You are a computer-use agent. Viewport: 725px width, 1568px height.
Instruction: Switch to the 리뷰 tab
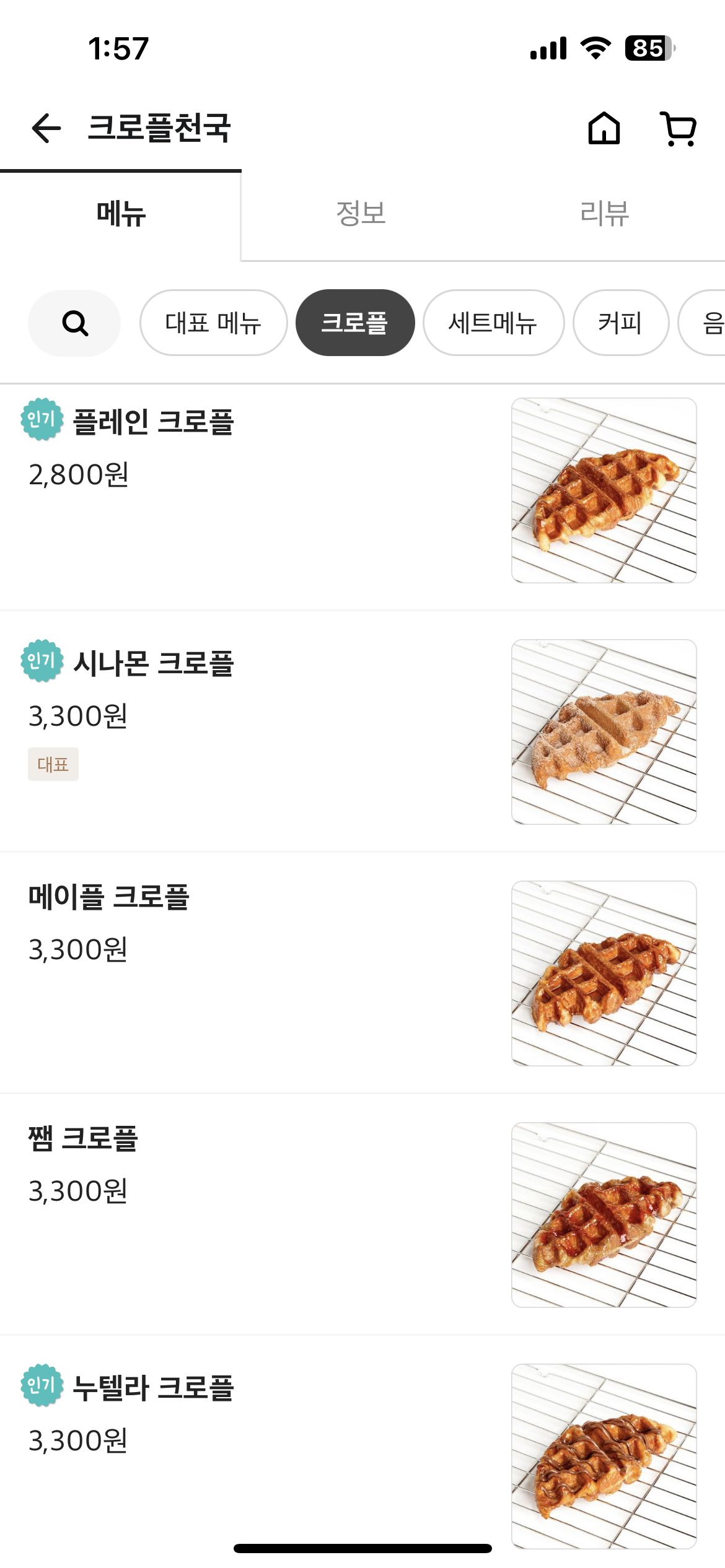pyautogui.click(x=604, y=214)
